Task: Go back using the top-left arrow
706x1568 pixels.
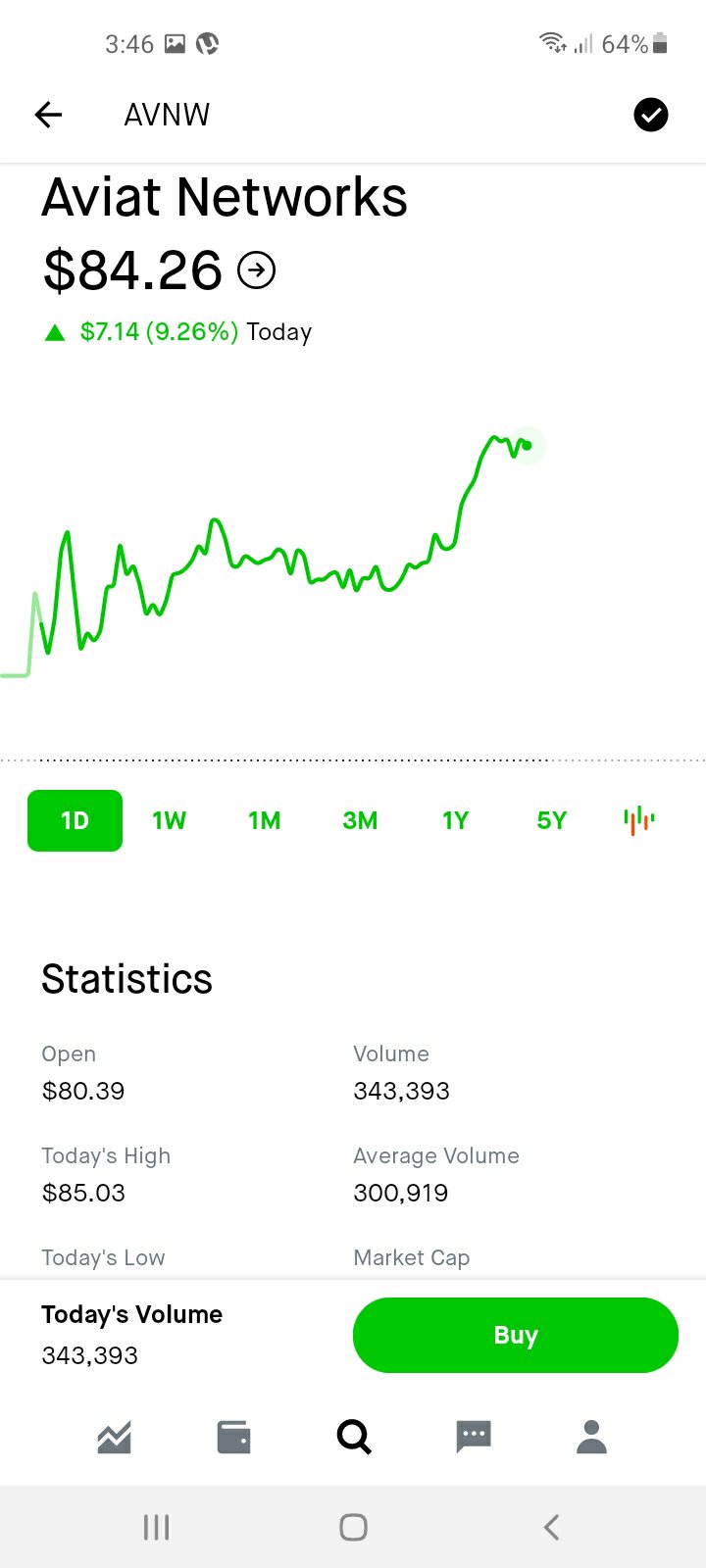Action: click(x=48, y=115)
